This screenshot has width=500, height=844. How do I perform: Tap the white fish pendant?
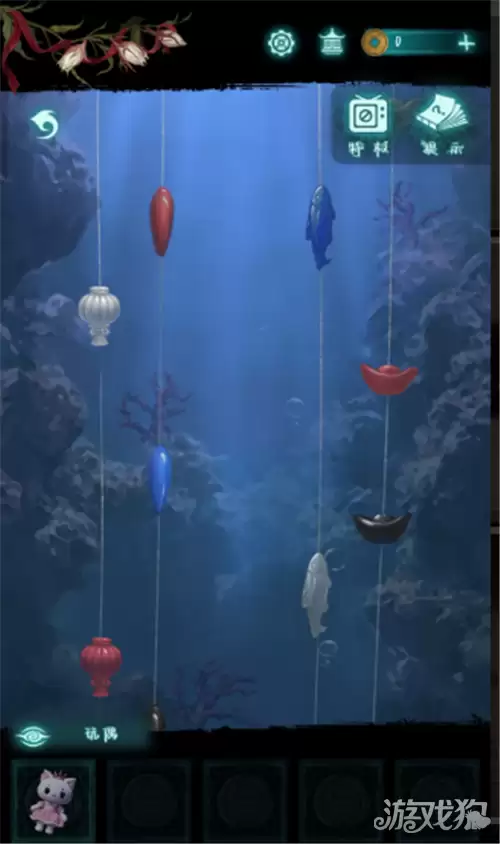316,594
